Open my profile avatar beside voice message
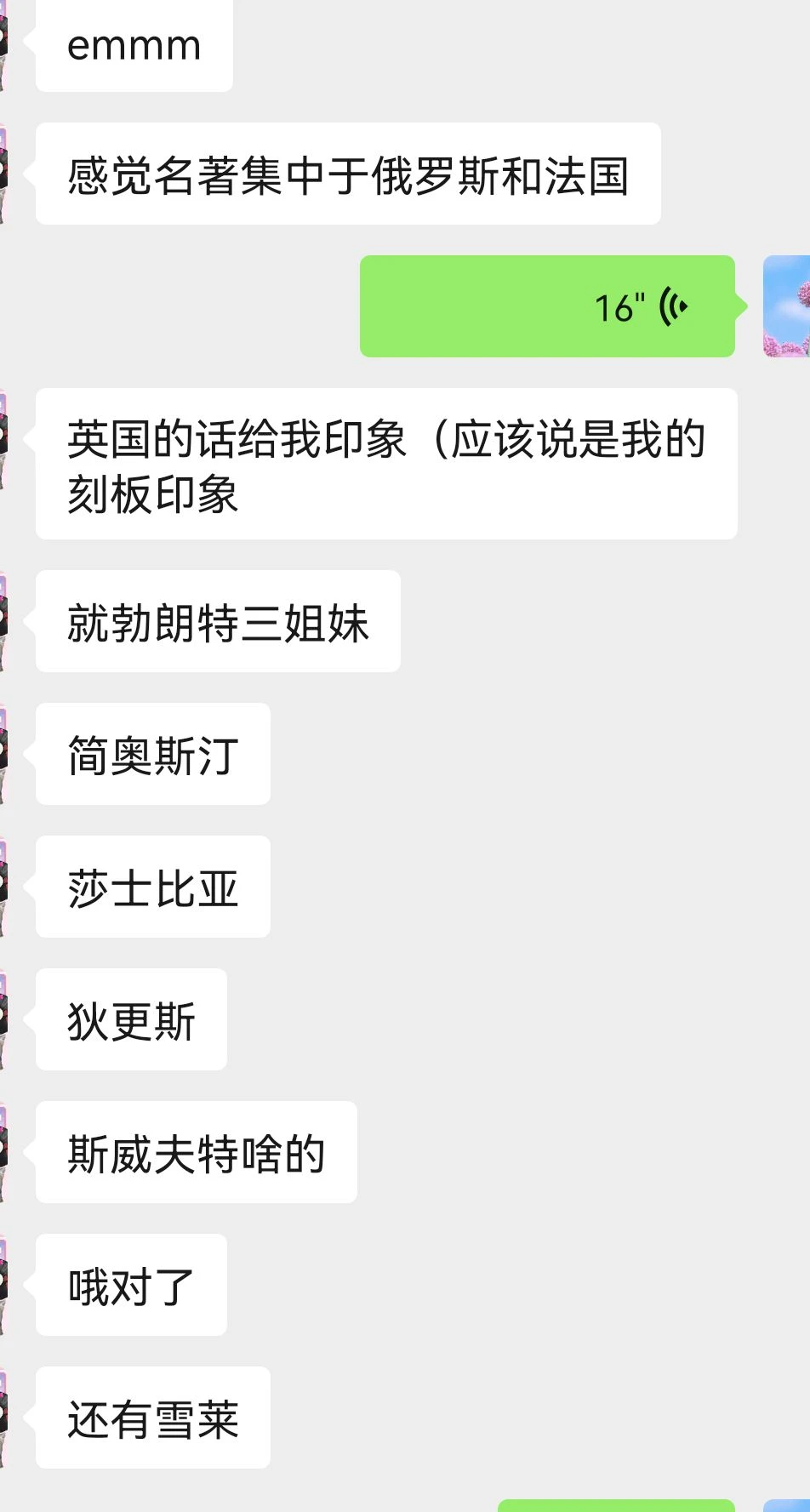 (787, 306)
